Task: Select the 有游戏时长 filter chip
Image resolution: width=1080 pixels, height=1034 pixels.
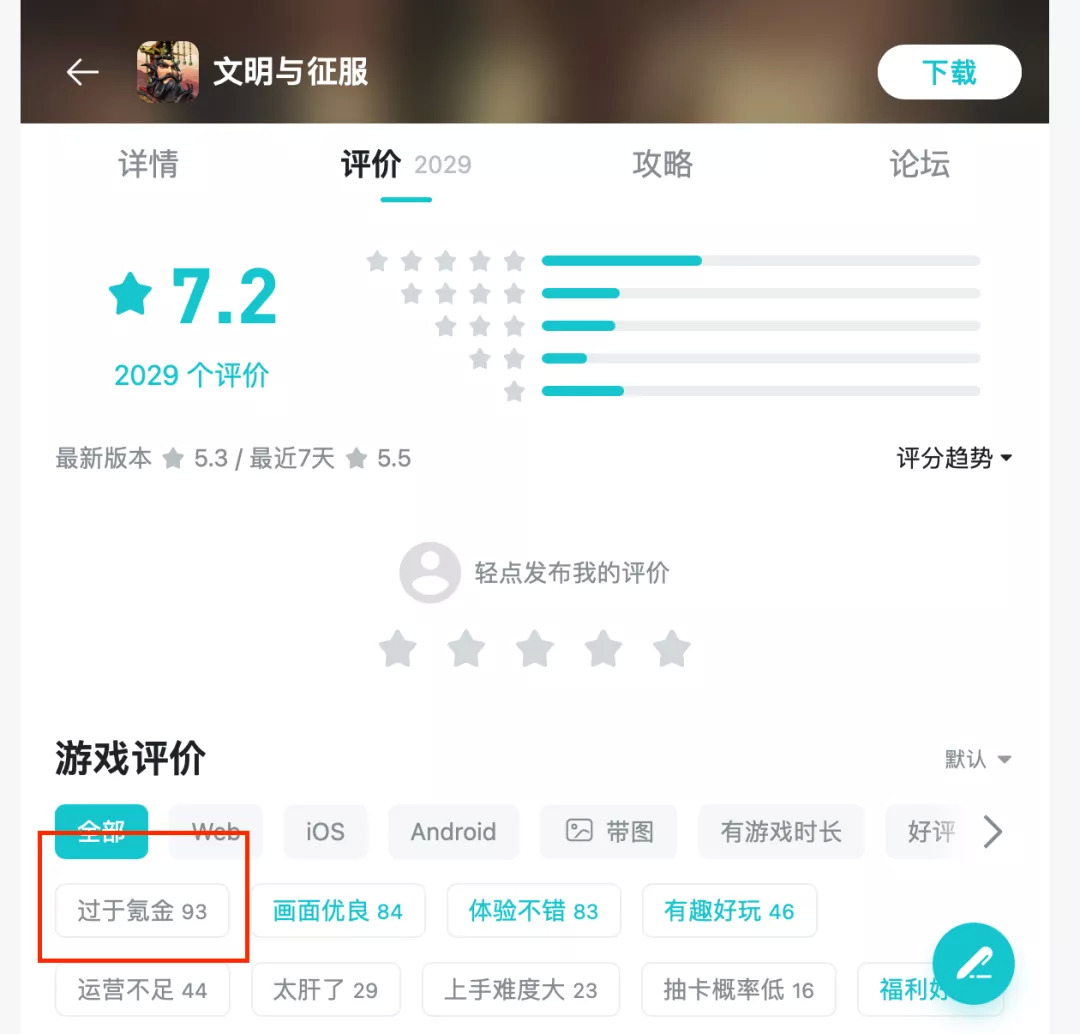Action: [x=781, y=832]
